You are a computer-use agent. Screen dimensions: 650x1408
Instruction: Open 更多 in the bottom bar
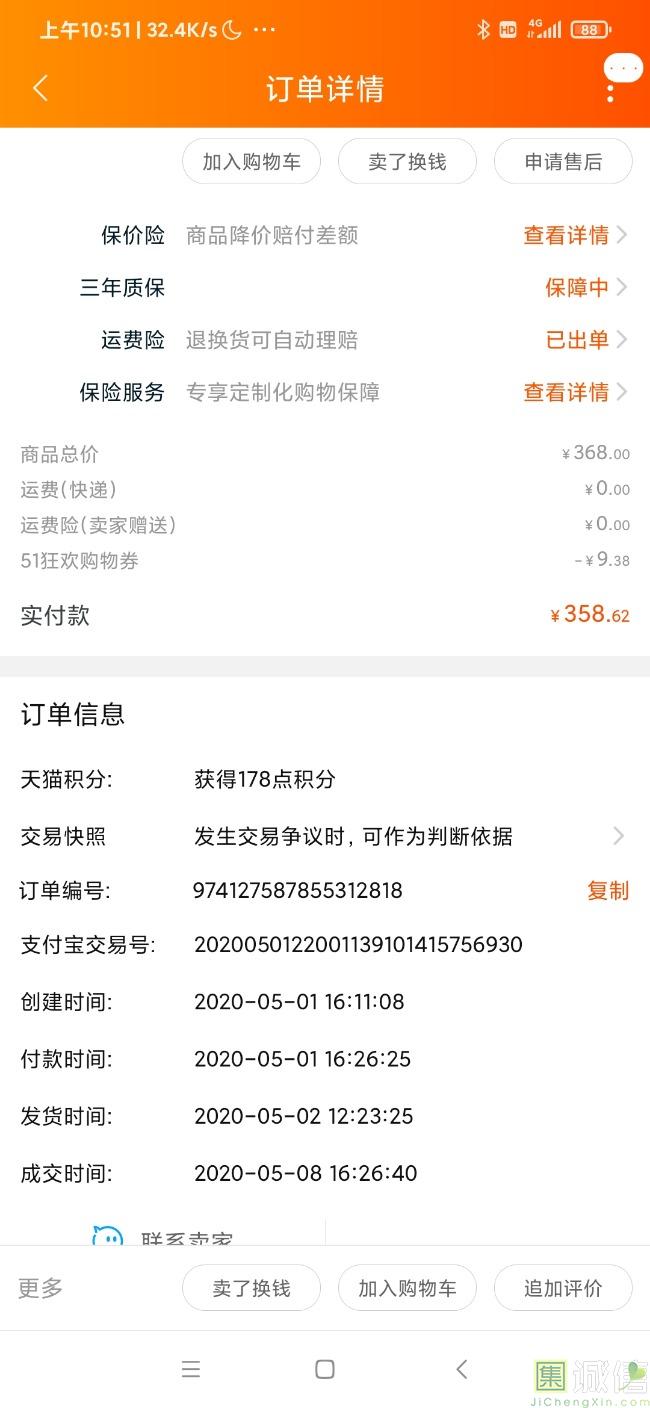pos(41,1288)
